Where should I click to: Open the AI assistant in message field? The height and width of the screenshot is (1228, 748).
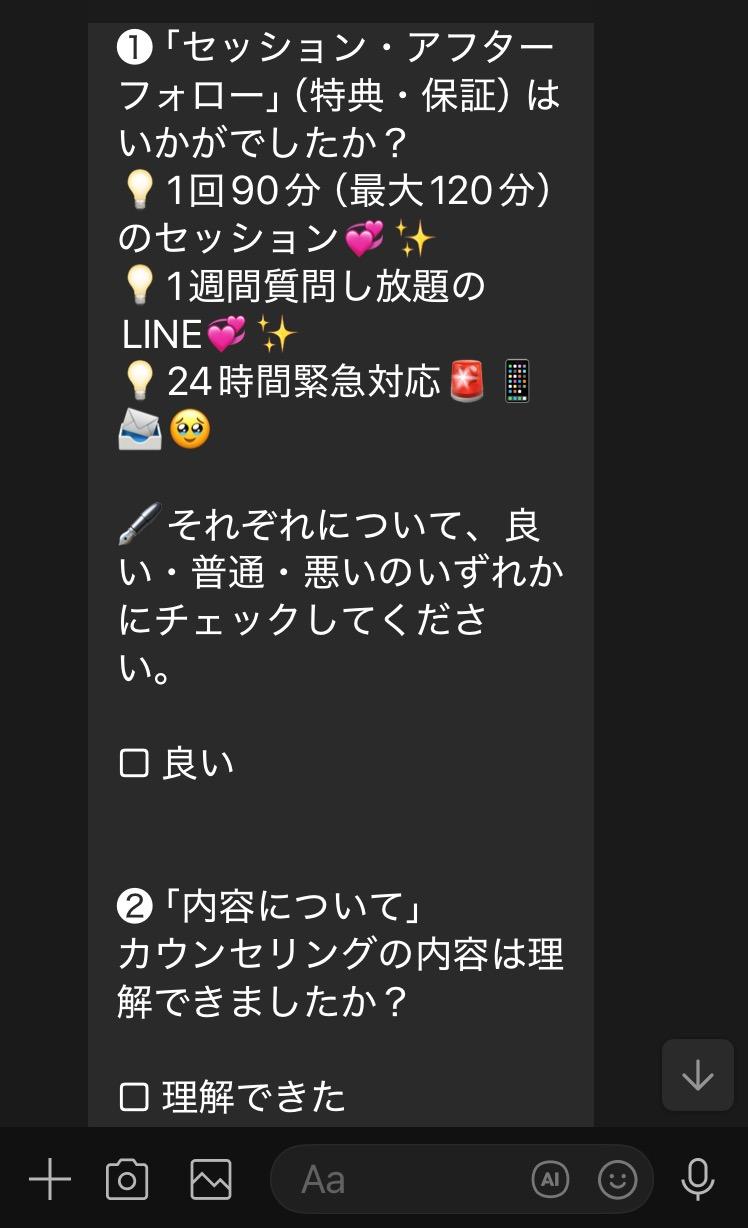pyautogui.click(x=549, y=1180)
